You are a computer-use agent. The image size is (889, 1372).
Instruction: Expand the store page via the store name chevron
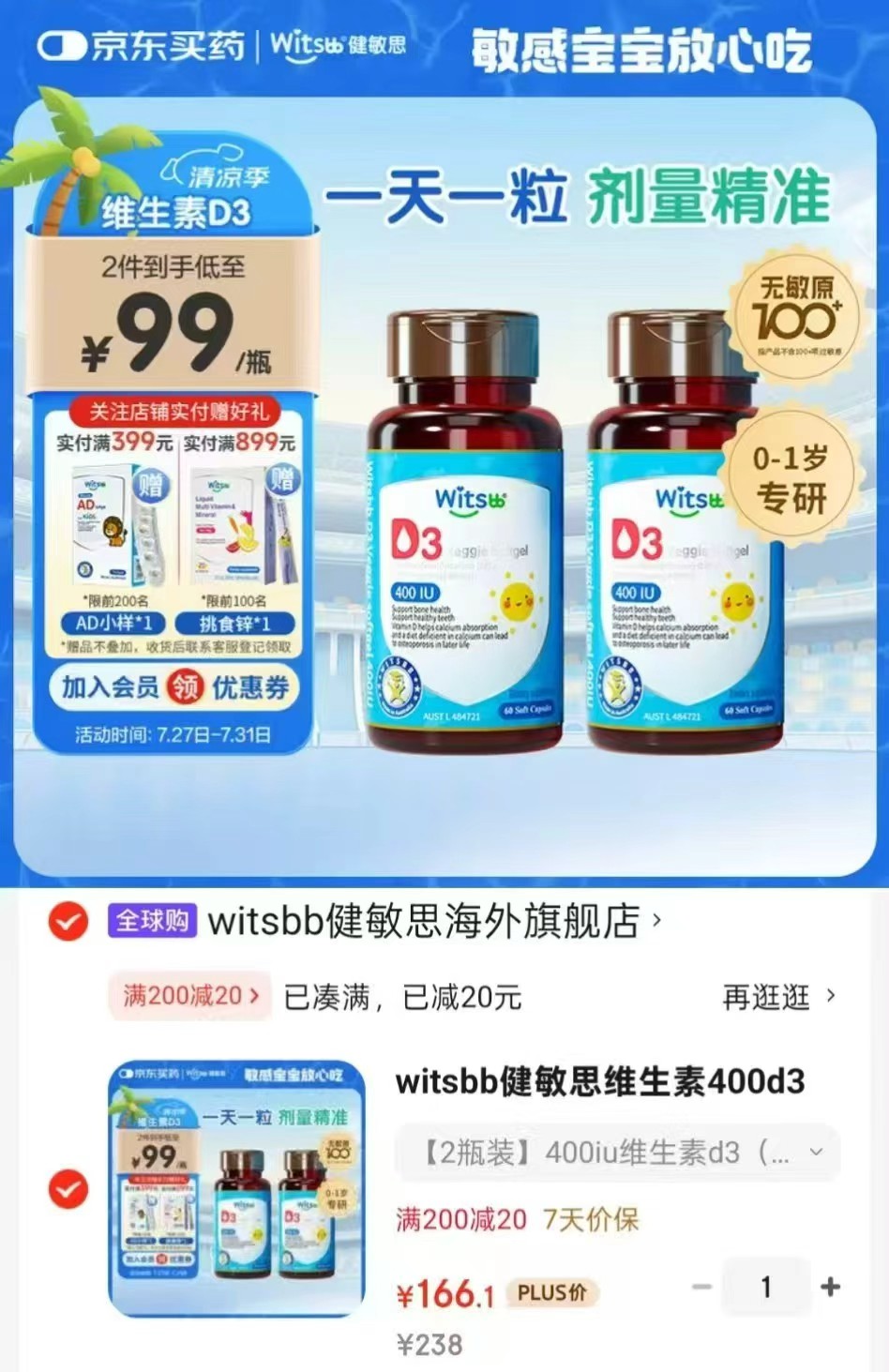click(x=656, y=921)
